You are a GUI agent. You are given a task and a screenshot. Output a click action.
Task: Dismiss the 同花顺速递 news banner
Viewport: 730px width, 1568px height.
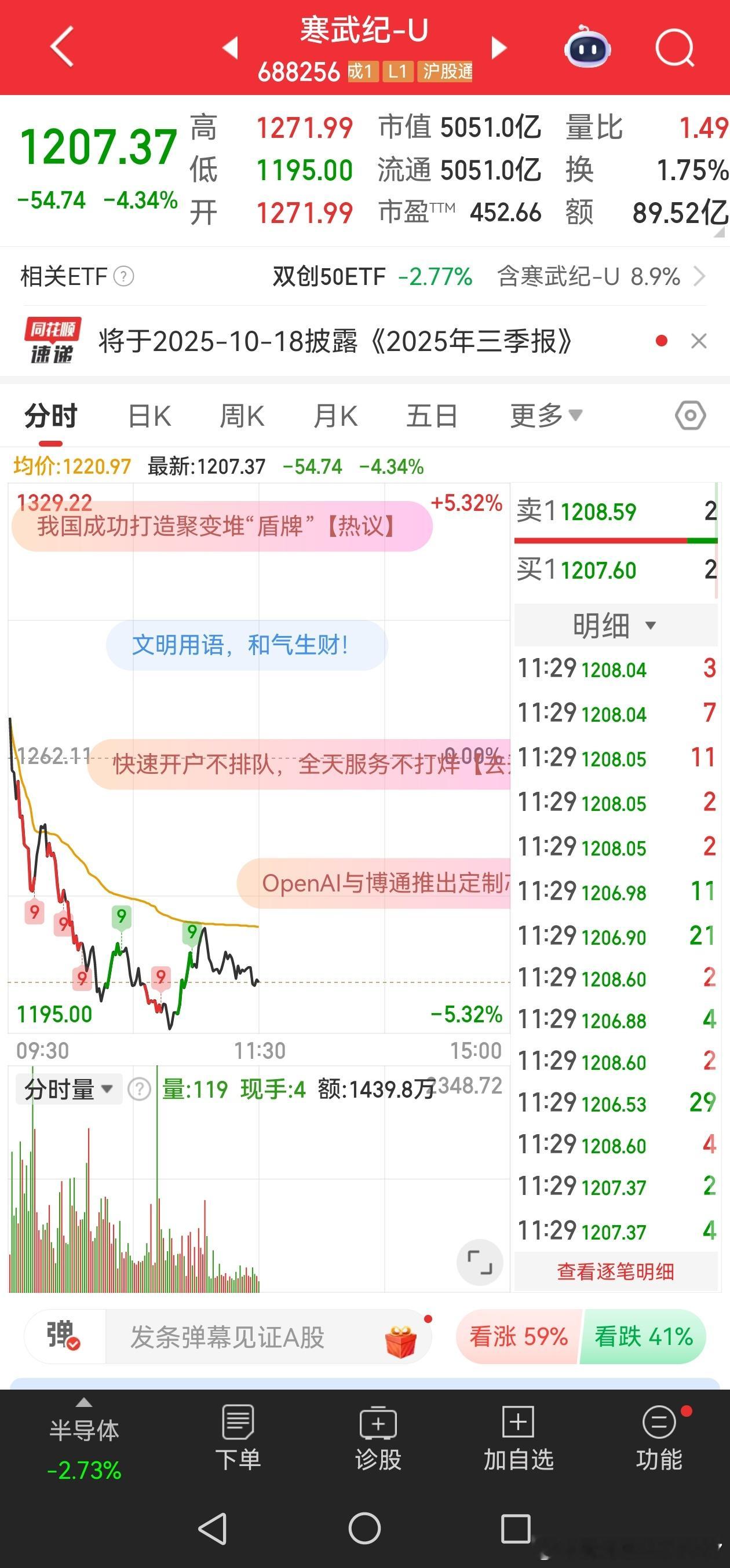point(699,341)
